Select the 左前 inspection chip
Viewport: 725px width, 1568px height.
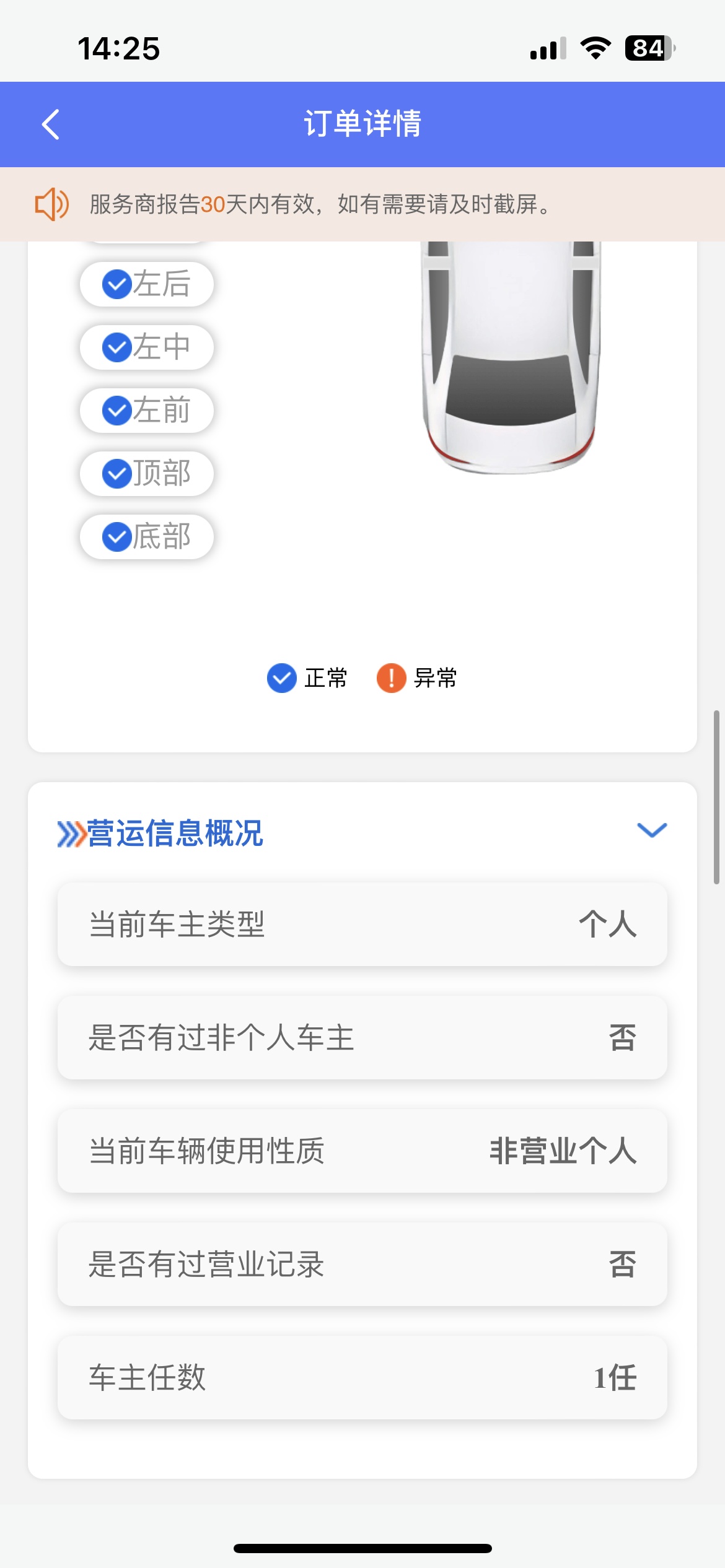[147, 411]
